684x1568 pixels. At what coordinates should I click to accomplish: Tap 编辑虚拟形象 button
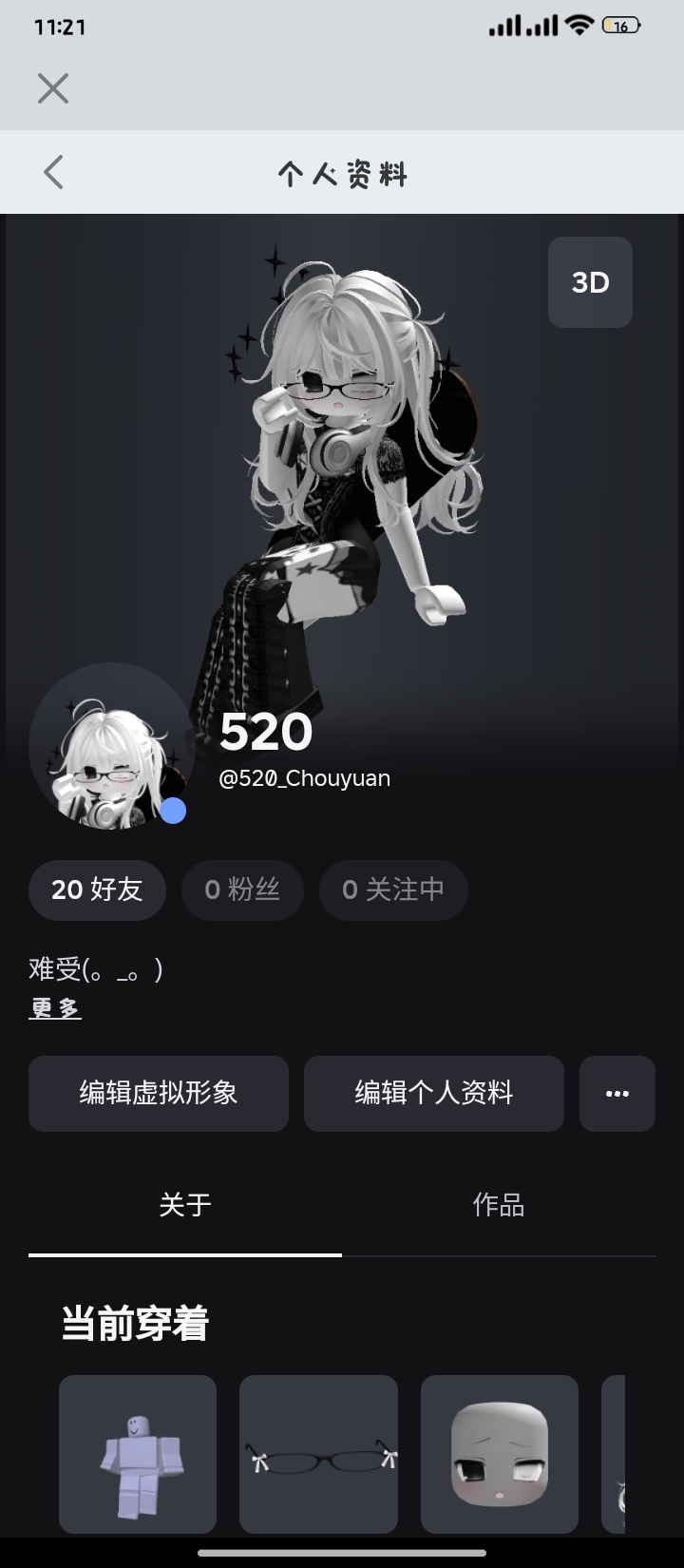click(x=159, y=1094)
